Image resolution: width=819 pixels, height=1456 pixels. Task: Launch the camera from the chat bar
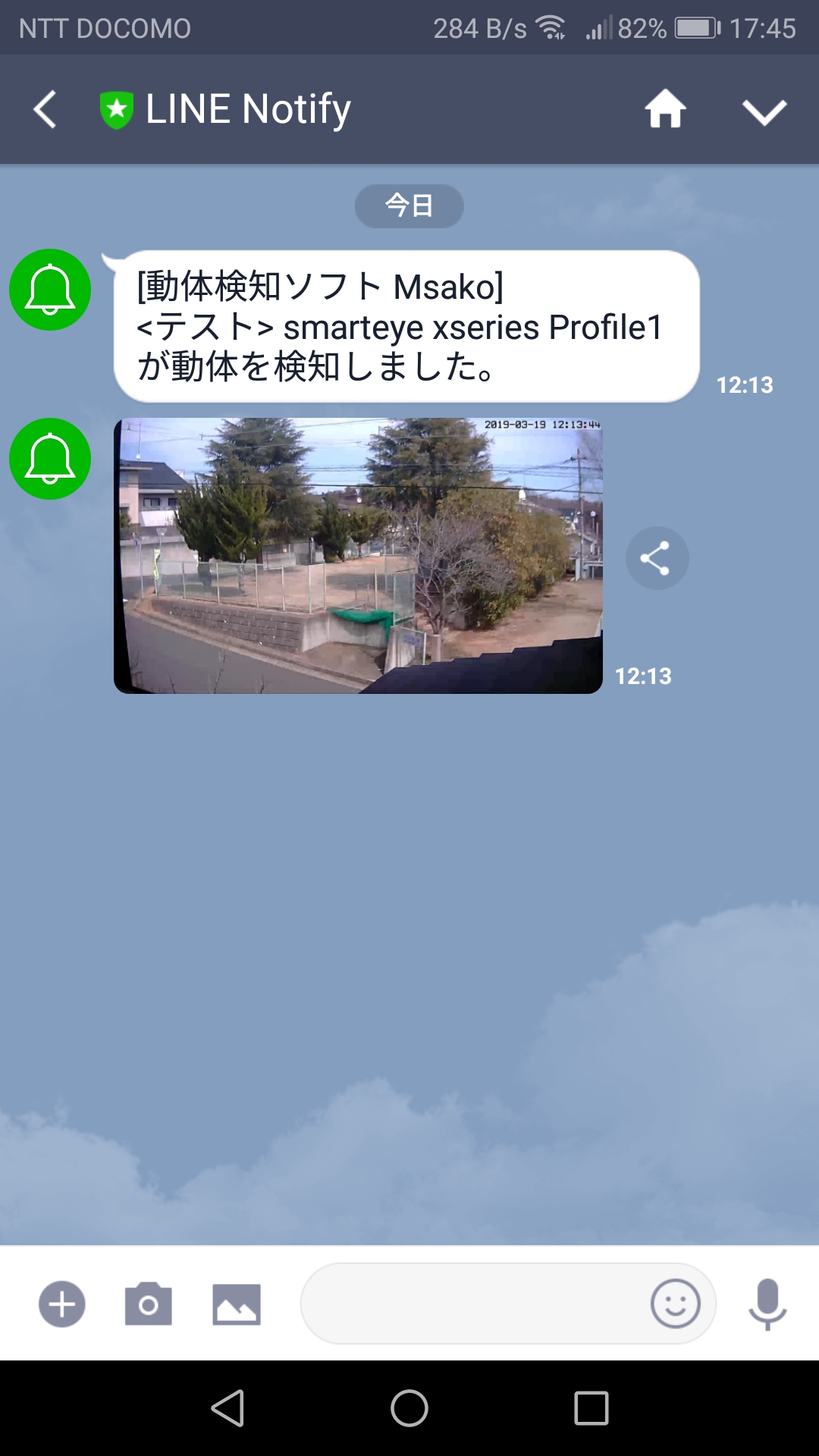[149, 1304]
